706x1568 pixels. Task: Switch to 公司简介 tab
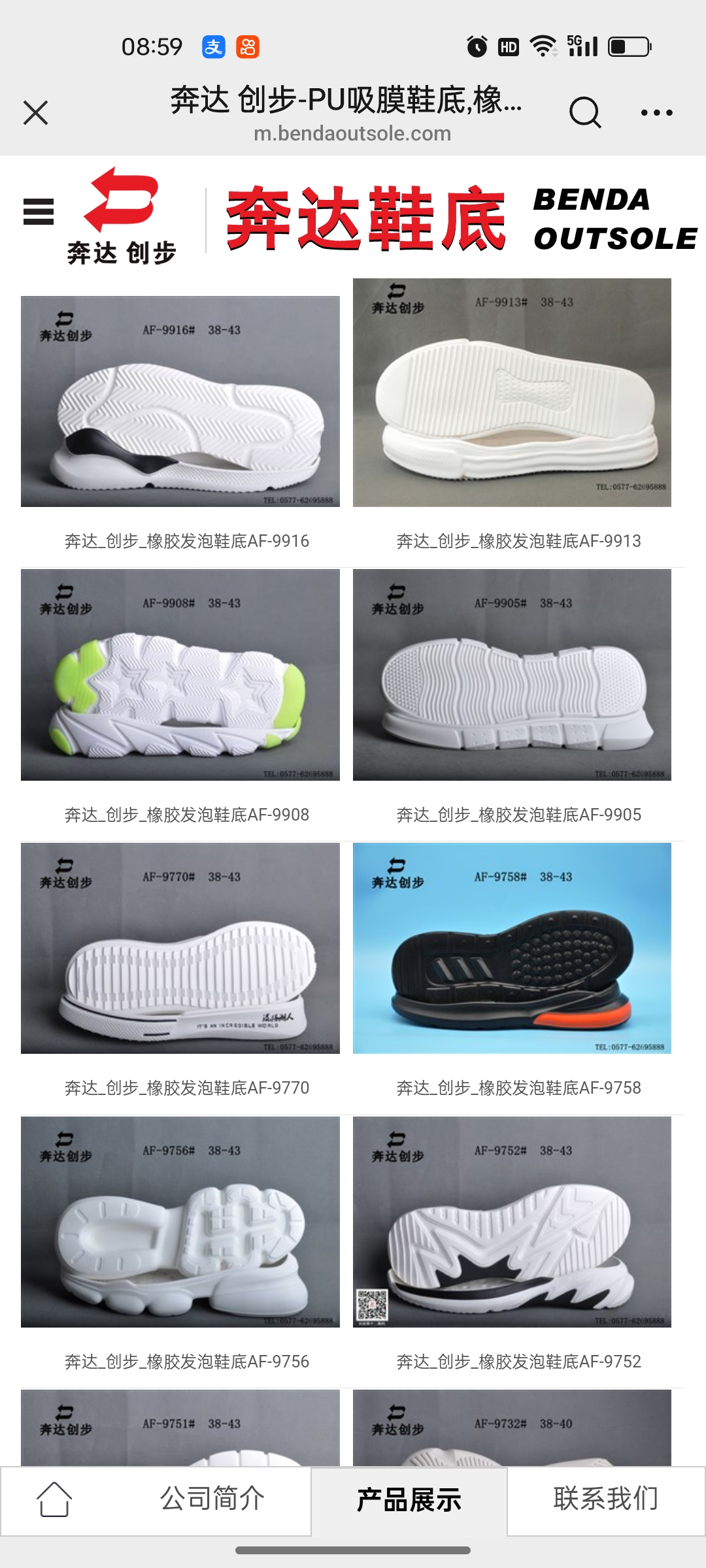[x=212, y=1499]
